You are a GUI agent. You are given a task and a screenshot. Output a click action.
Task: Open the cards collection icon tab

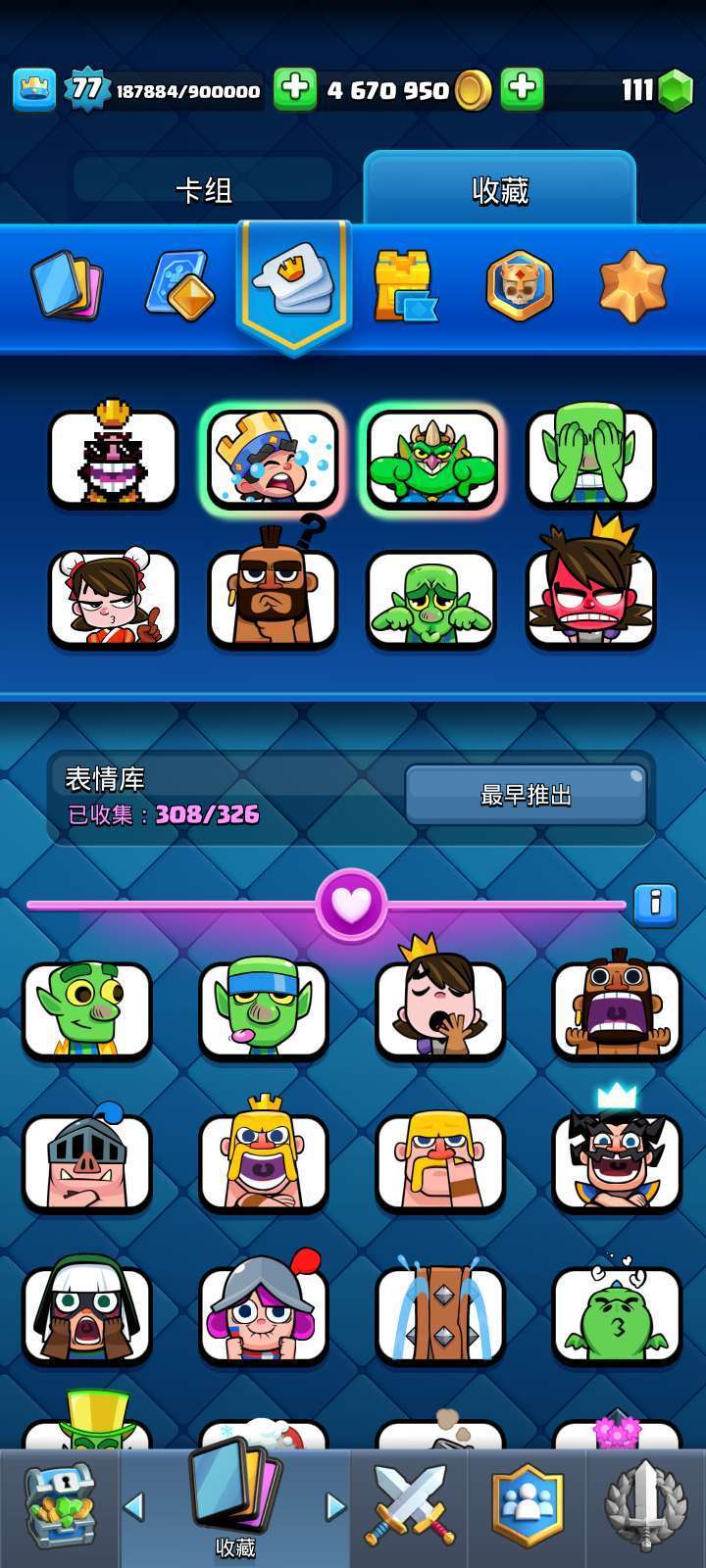click(x=67, y=286)
